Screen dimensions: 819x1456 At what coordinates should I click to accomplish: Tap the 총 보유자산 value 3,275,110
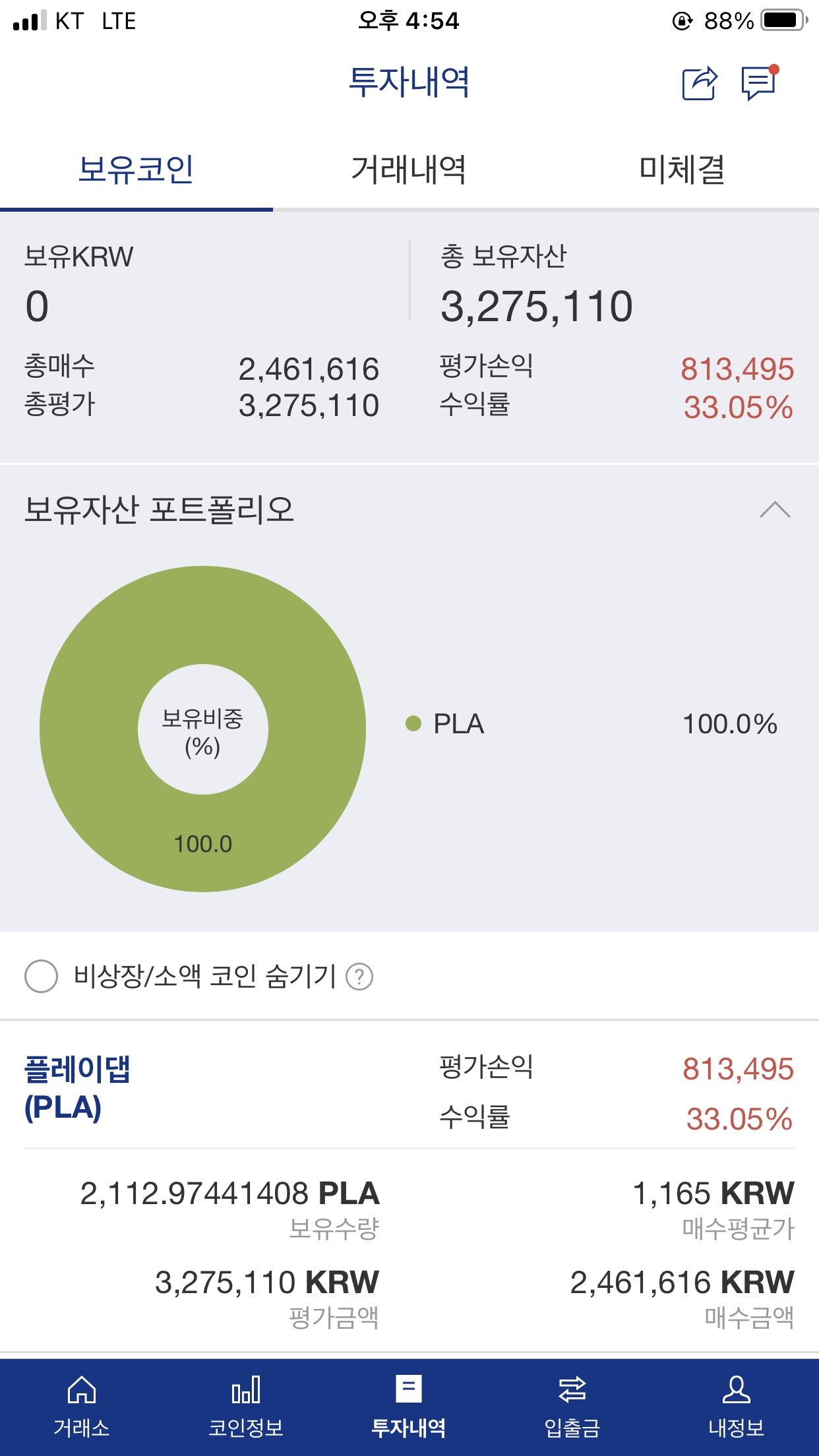click(537, 305)
